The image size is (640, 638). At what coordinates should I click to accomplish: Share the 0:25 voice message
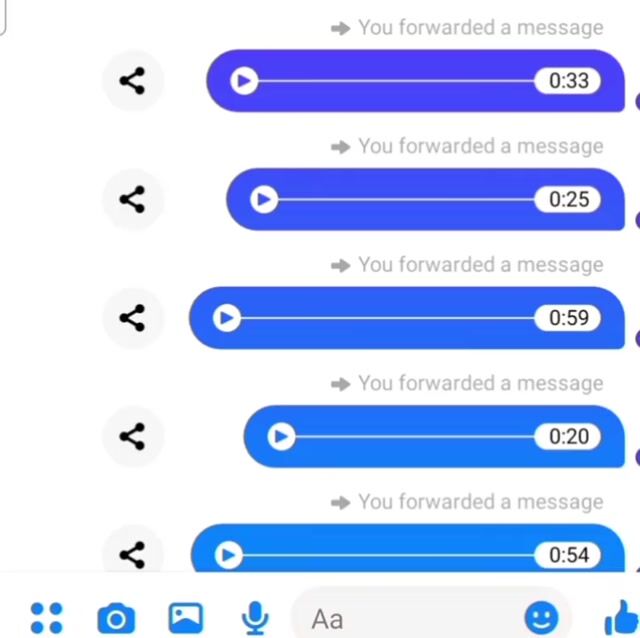132,200
